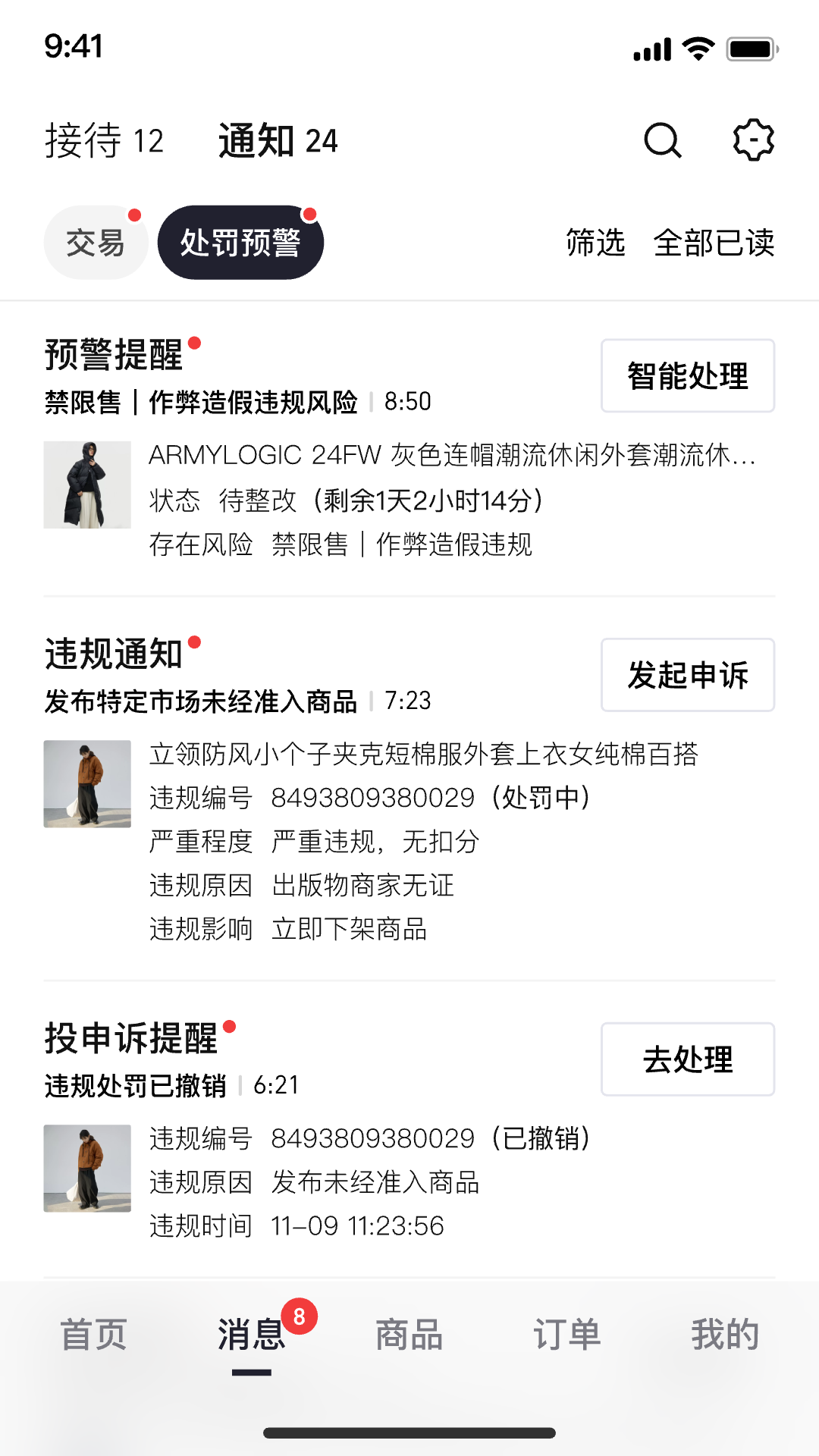Toggle the 处罚预警 filter chip
Image resolution: width=819 pixels, height=1456 pixels.
[x=240, y=241]
